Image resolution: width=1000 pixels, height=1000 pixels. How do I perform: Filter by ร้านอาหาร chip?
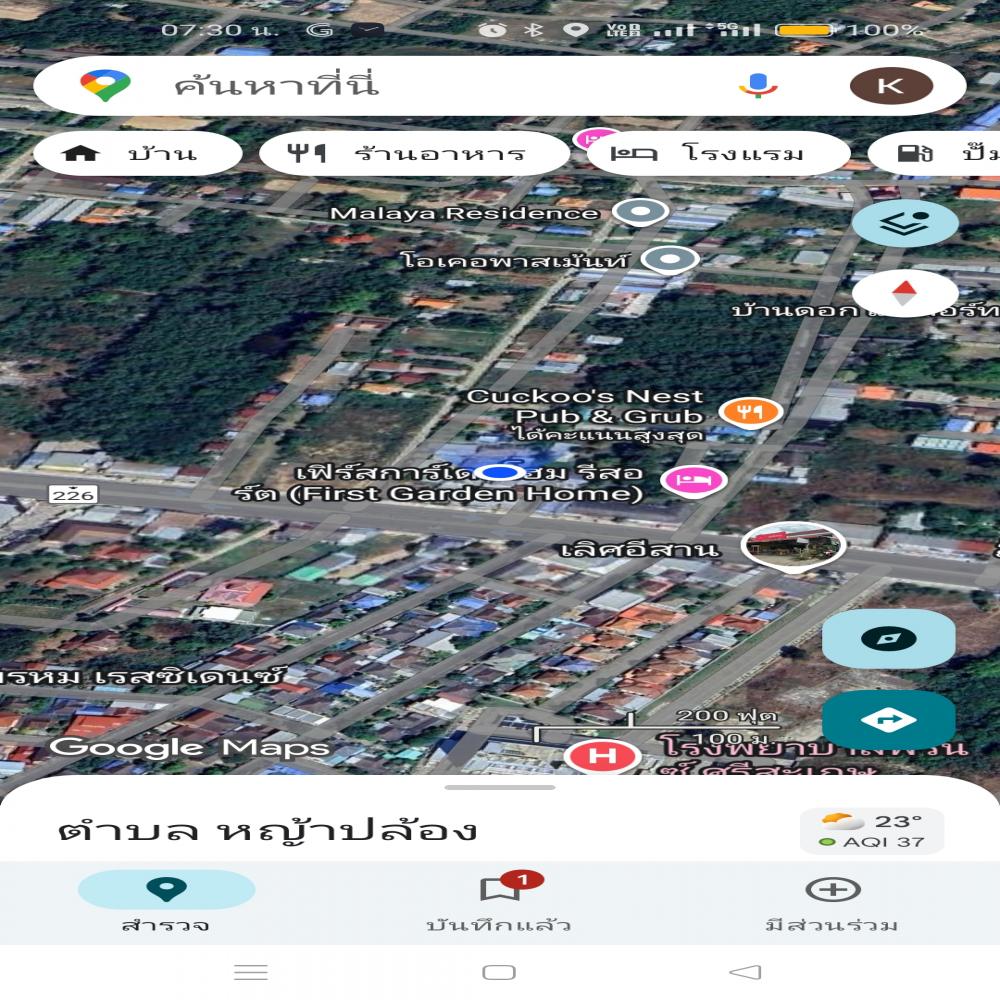coord(414,154)
